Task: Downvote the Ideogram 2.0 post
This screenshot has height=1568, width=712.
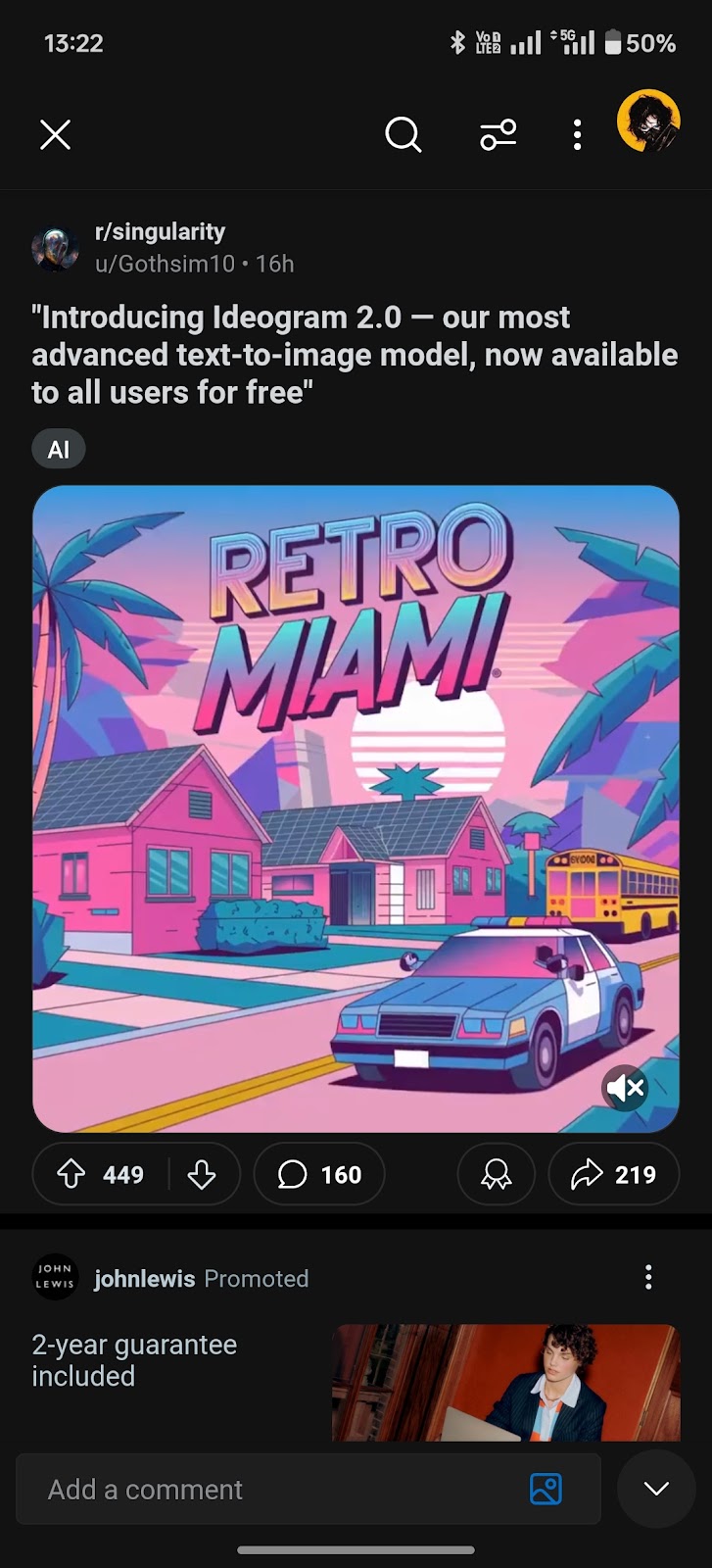Action: [202, 1174]
